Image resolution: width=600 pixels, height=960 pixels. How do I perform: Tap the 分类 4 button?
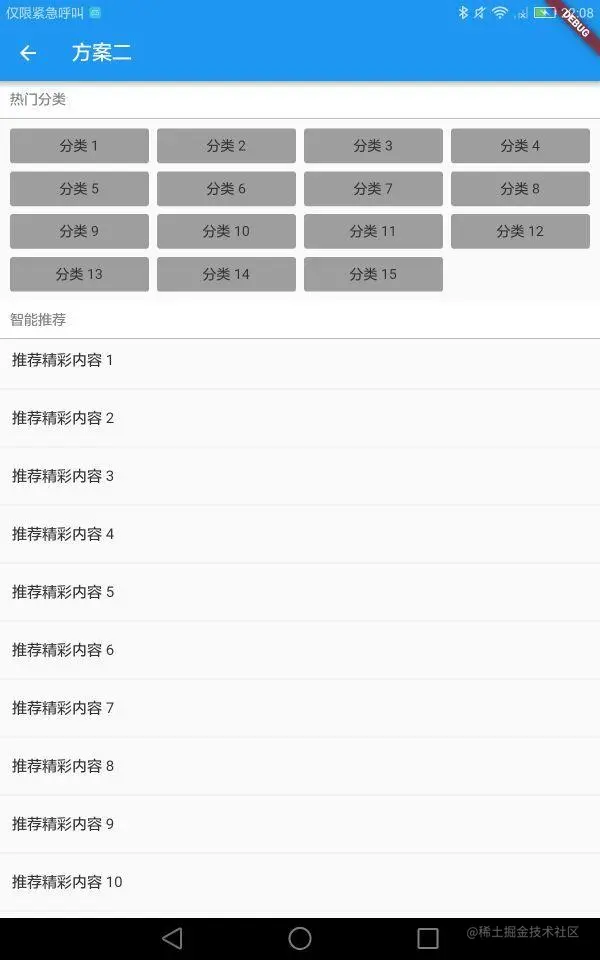[x=520, y=146]
